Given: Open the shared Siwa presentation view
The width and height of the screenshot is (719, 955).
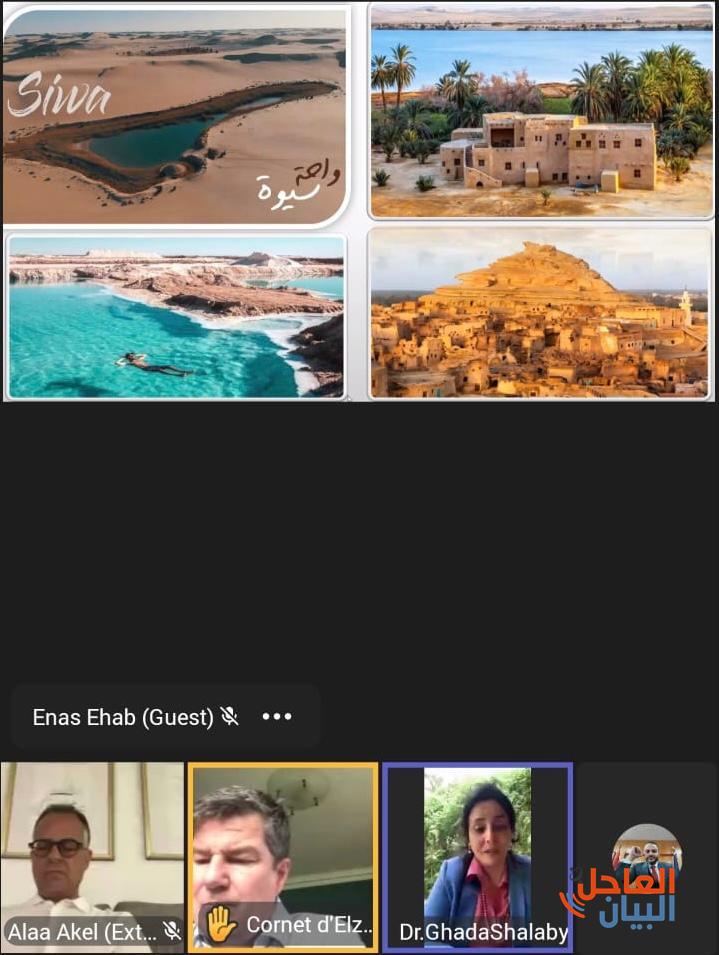Looking at the screenshot, I should coord(358,200).
